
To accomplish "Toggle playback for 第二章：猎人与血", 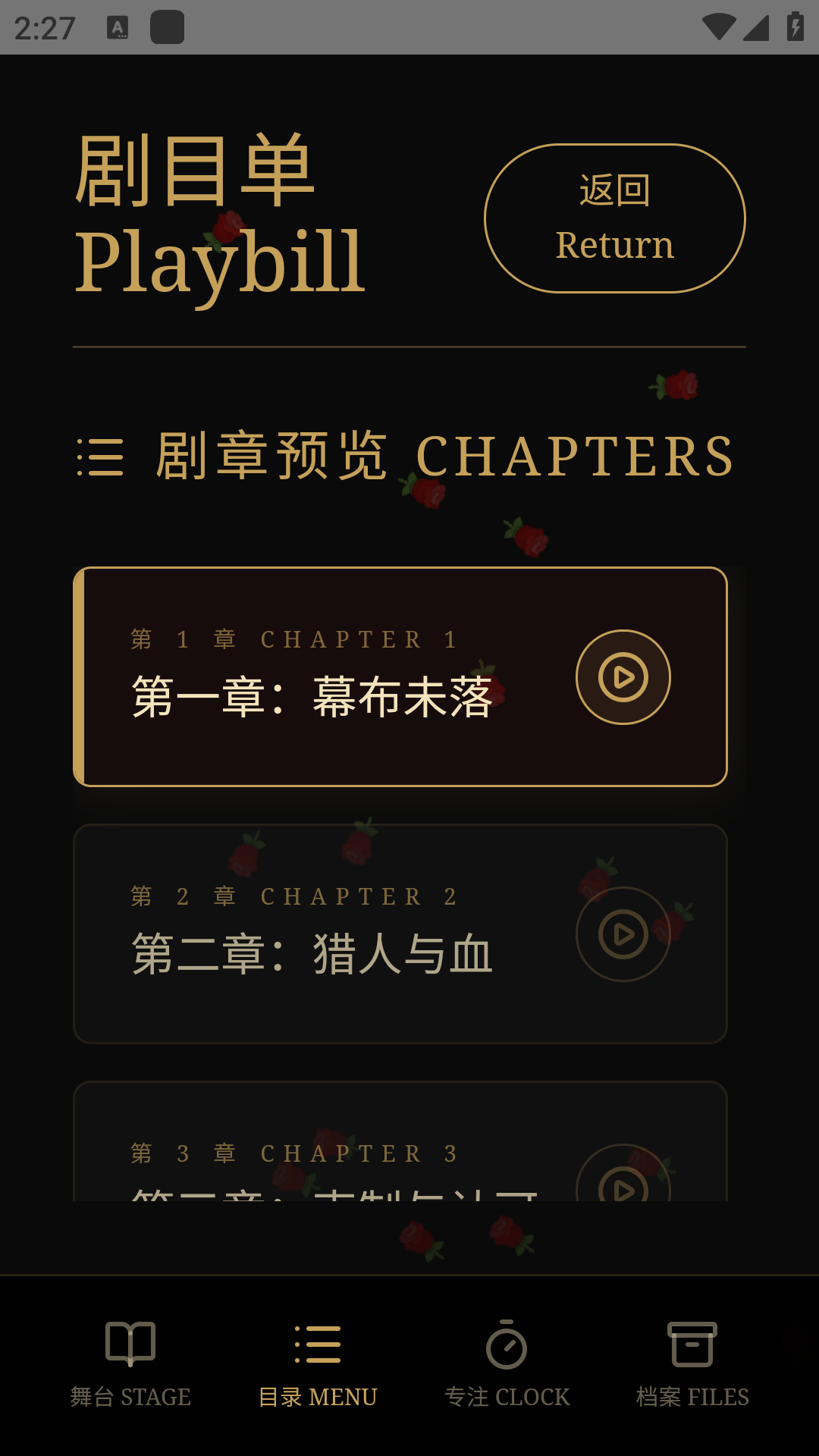I will [x=622, y=934].
